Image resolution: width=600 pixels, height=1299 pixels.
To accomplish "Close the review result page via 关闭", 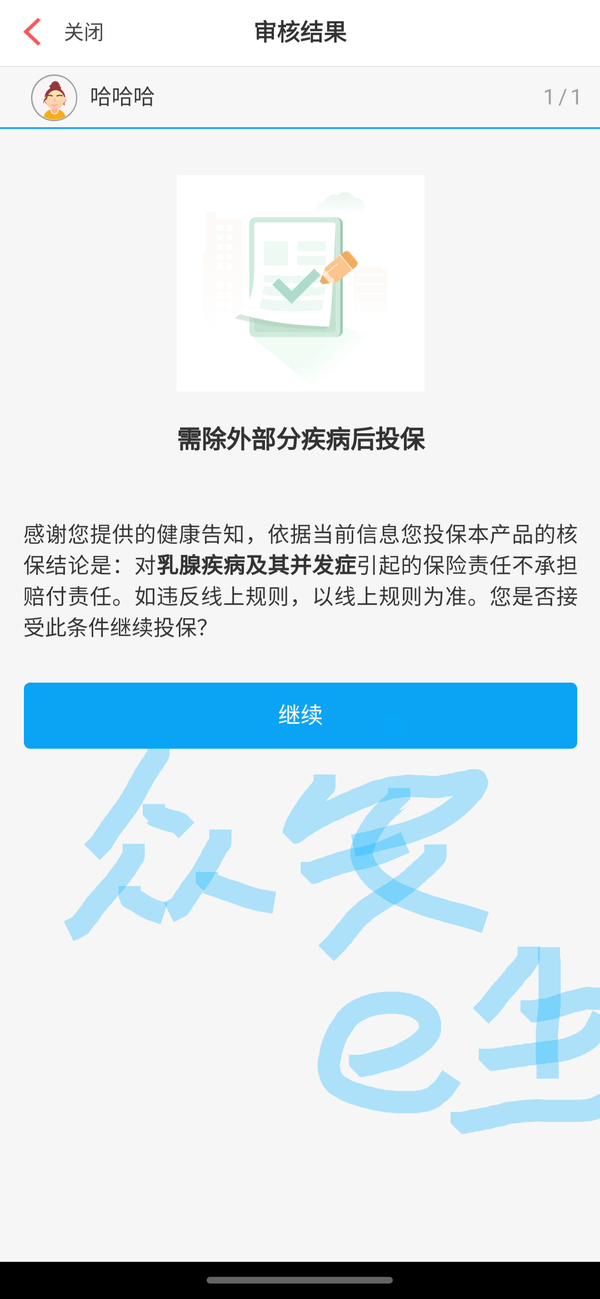I will pos(84,33).
